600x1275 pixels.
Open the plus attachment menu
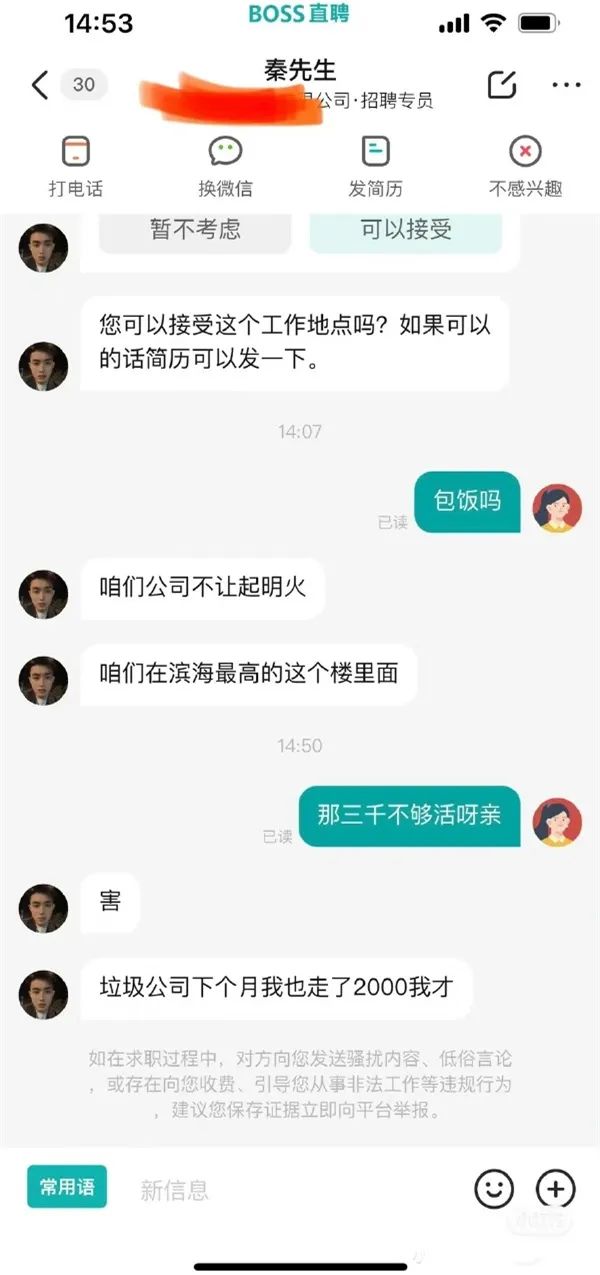point(556,1189)
